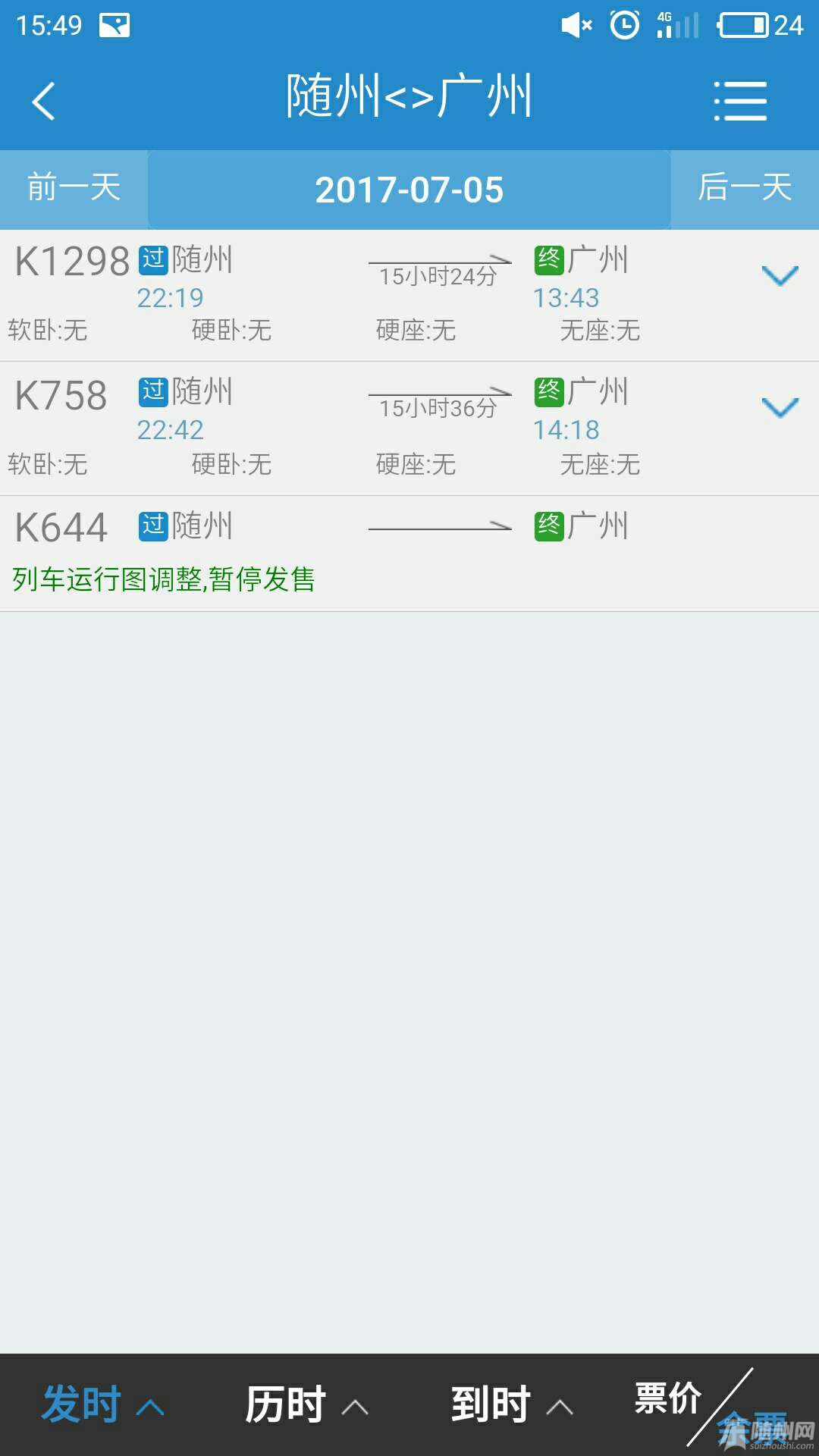Image resolution: width=819 pixels, height=1456 pixels.
Task: Sort by departure time 发时
Action: [x=102, y=1404]
